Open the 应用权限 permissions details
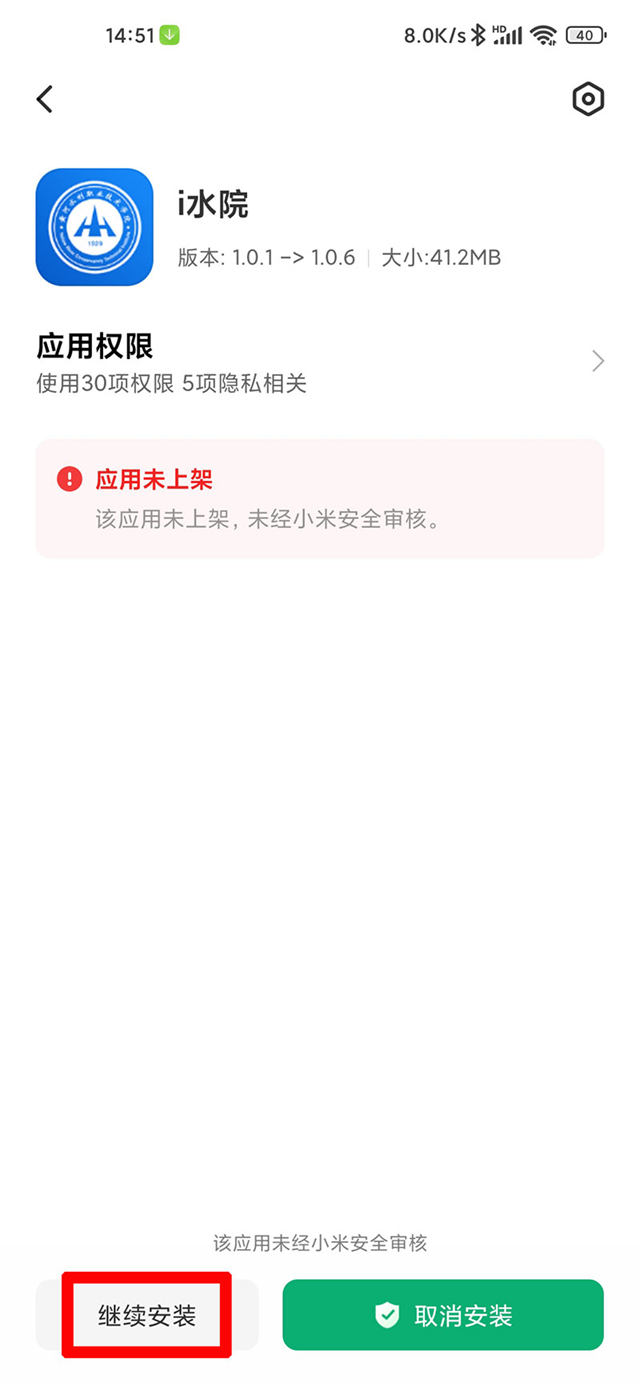Viewport: 640px width, 1386px height. [x=320, y=362]
